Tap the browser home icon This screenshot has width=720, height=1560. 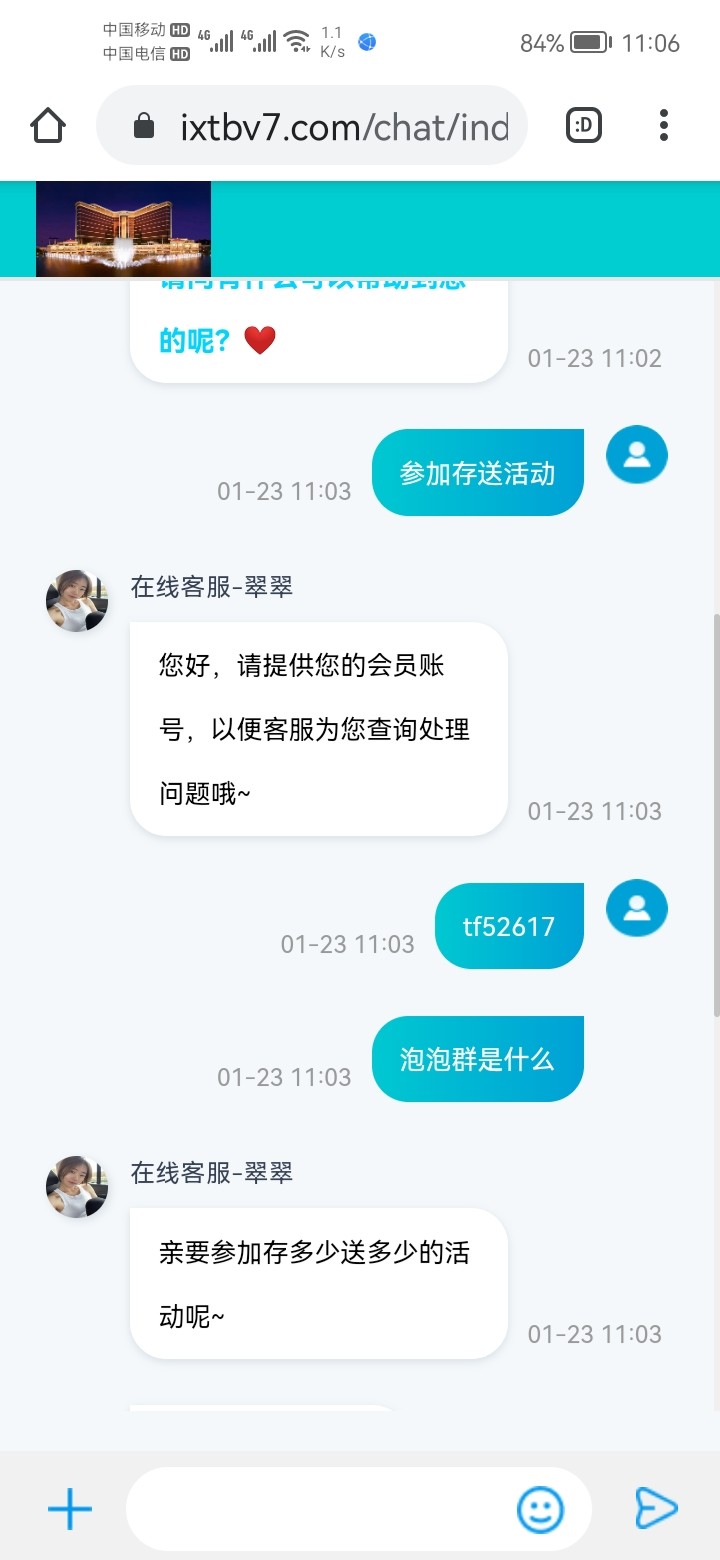[47, 126]
